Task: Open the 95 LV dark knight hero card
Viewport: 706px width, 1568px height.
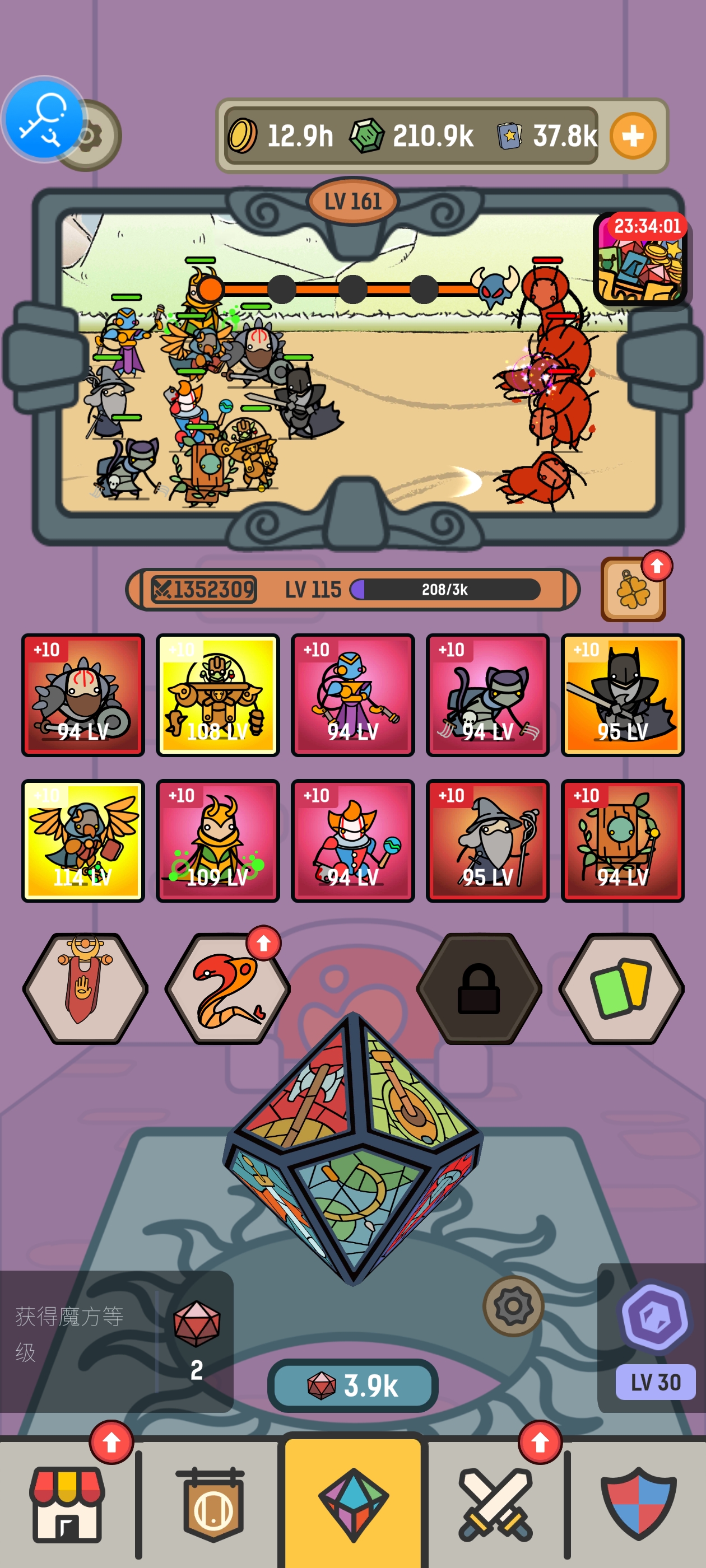Action: pyautogui.click(x=622, y=695)
